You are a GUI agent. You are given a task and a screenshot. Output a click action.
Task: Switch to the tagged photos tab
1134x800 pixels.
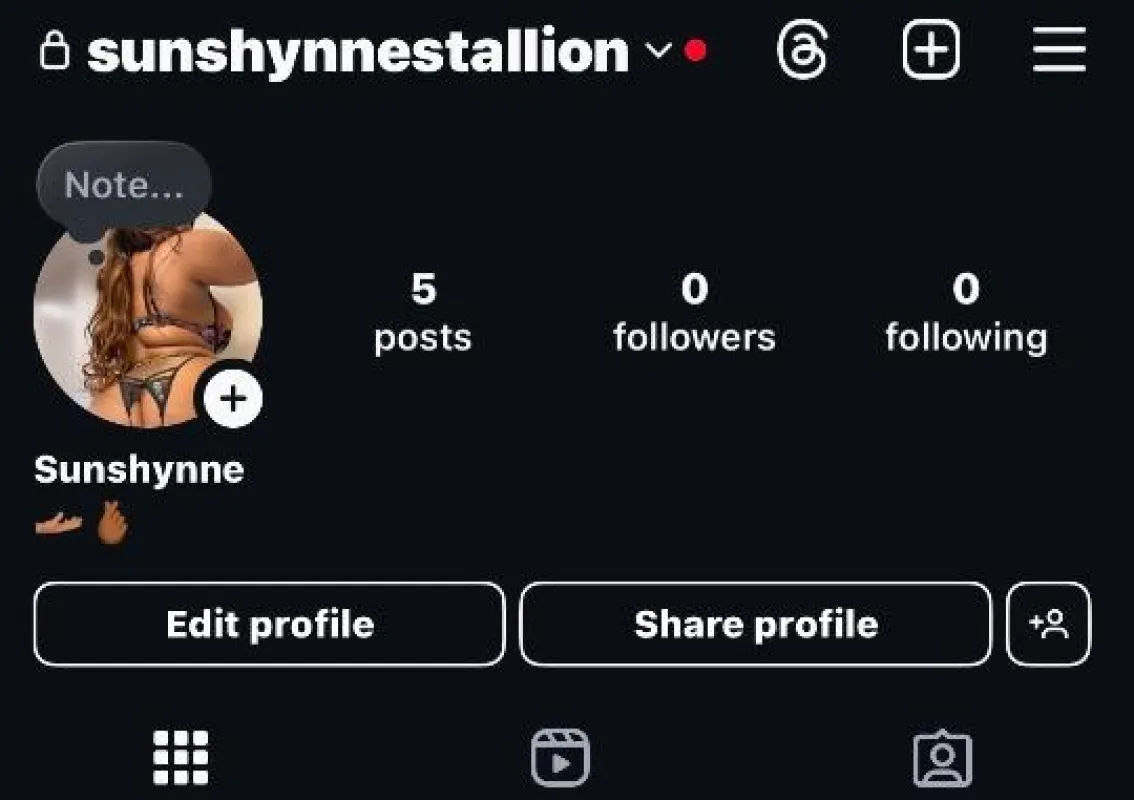pyautogui.click(x=942, y=757)
